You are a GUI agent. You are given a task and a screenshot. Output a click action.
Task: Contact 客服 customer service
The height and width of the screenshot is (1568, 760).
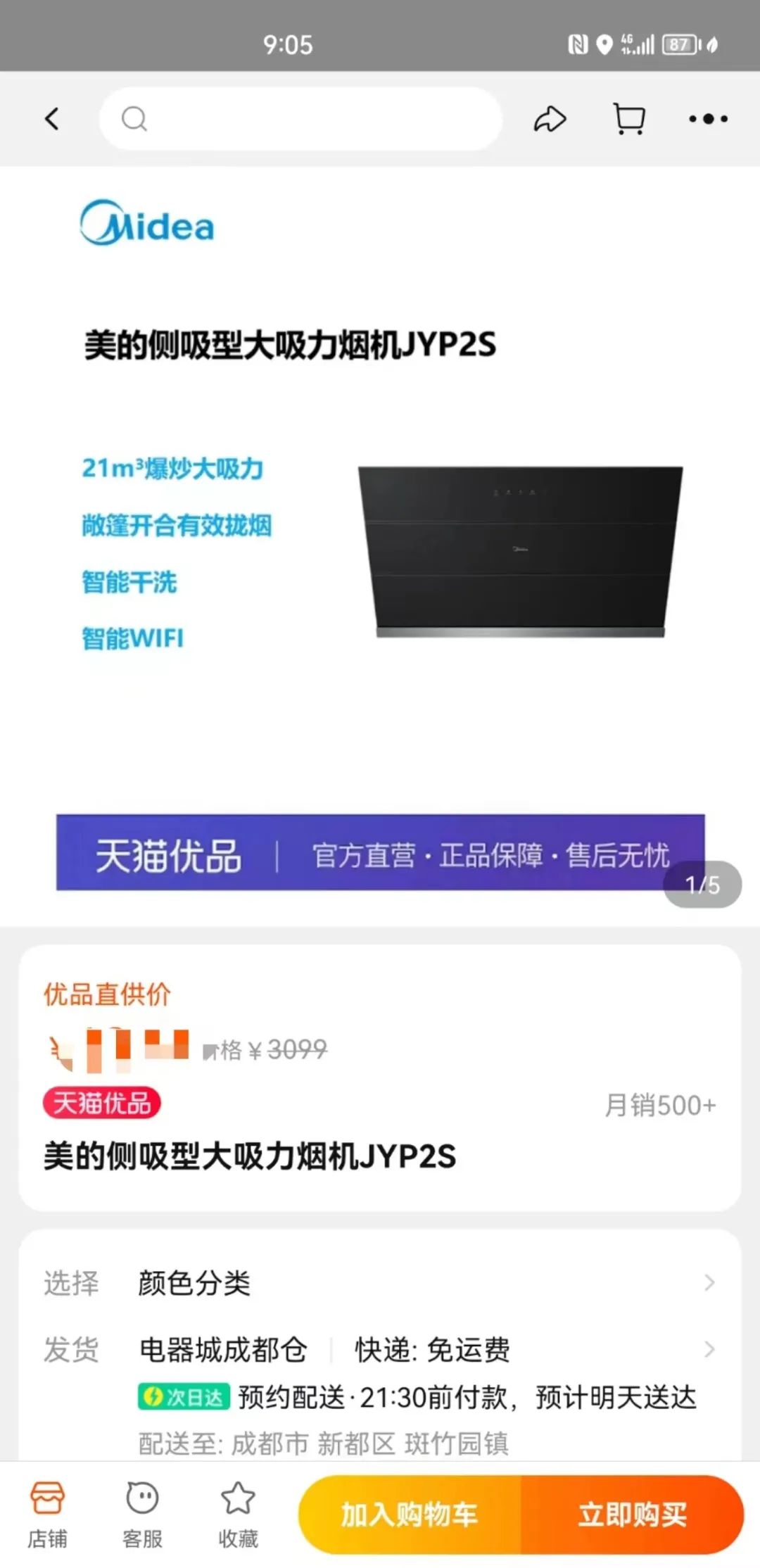click(142, 1515)
